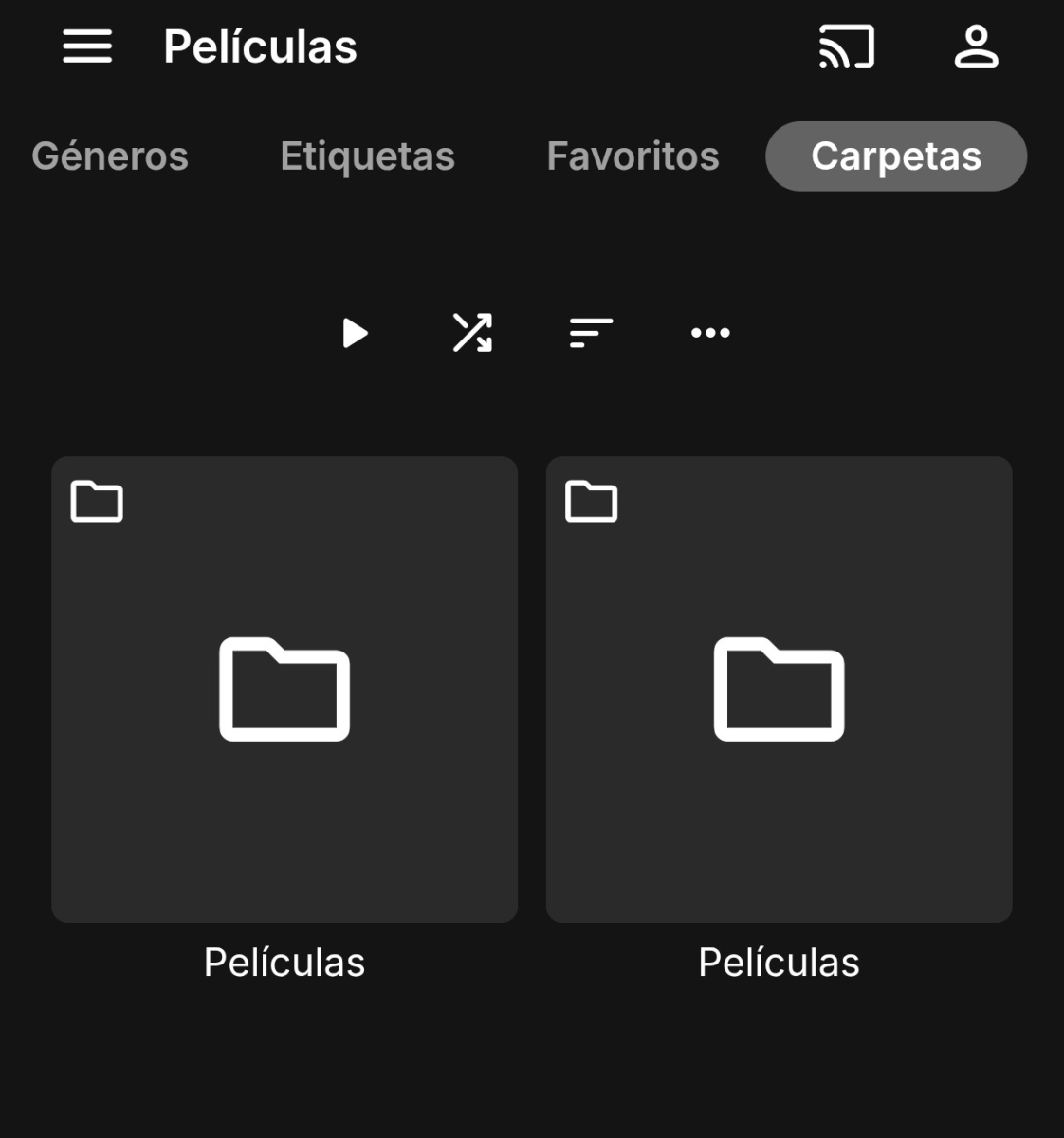Open the right Películas folder

779,689
